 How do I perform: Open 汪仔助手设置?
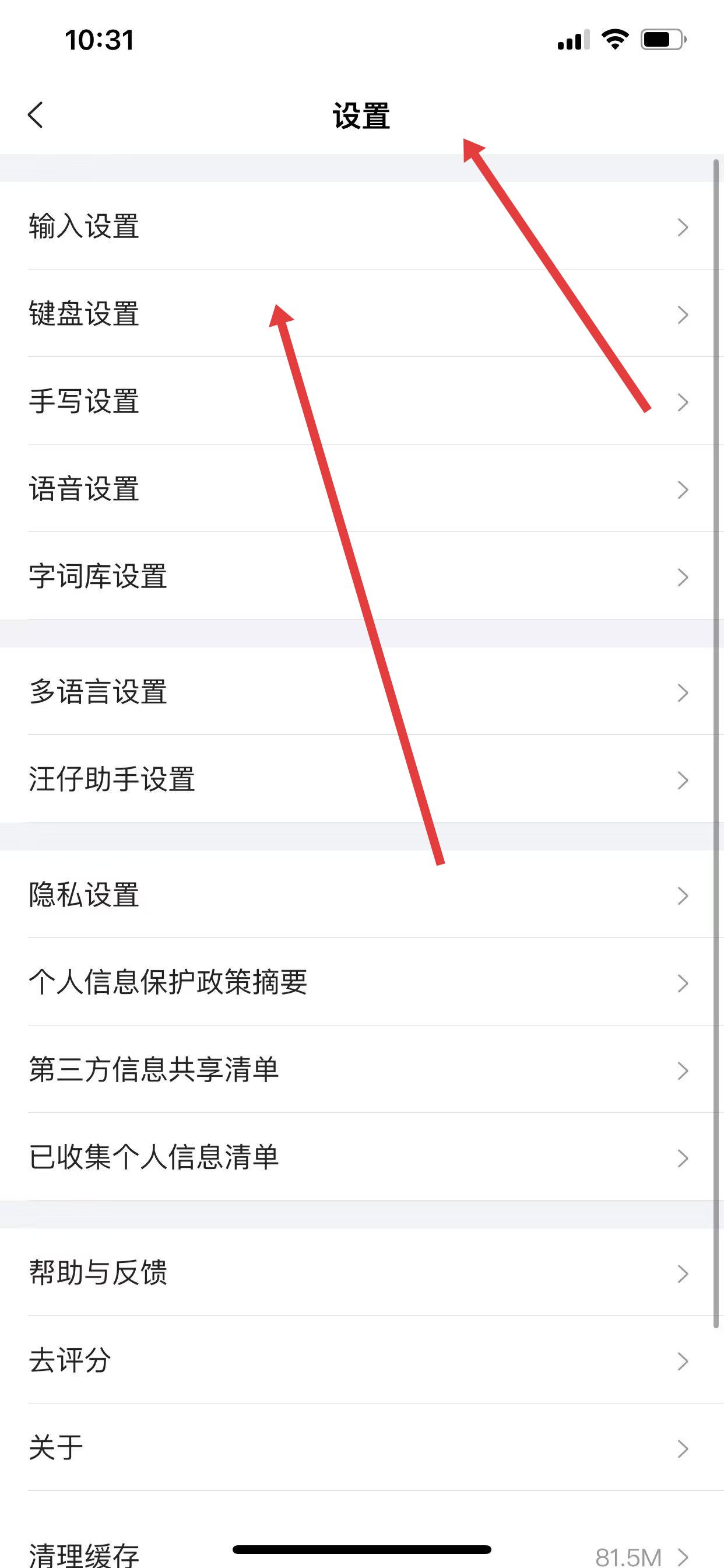112,780
